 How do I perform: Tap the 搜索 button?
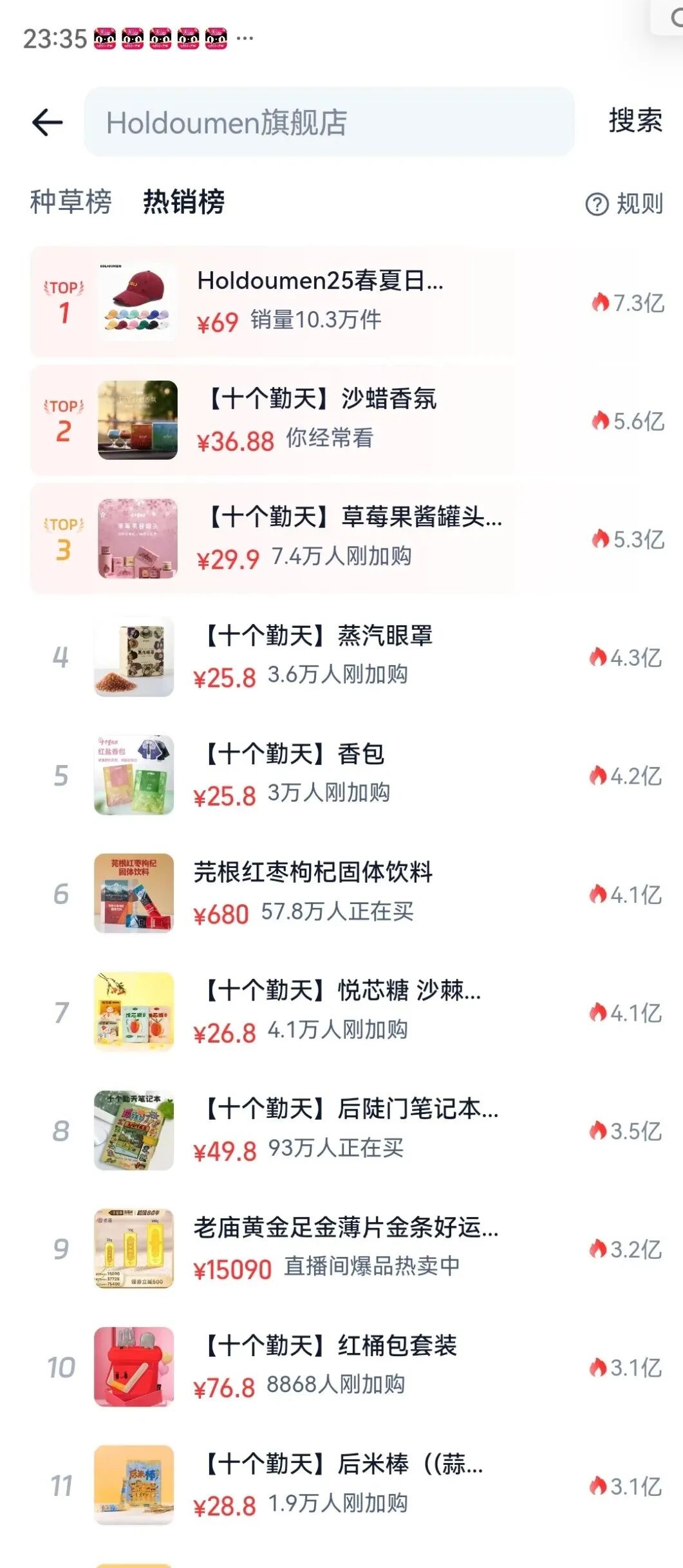click(635, 121)
